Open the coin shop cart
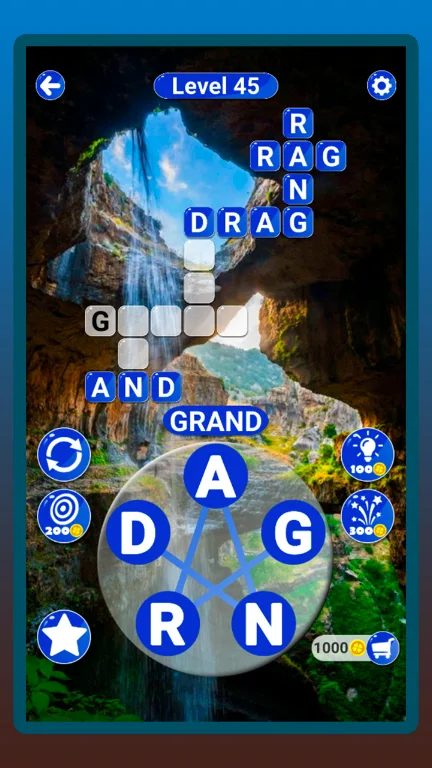 383,648
